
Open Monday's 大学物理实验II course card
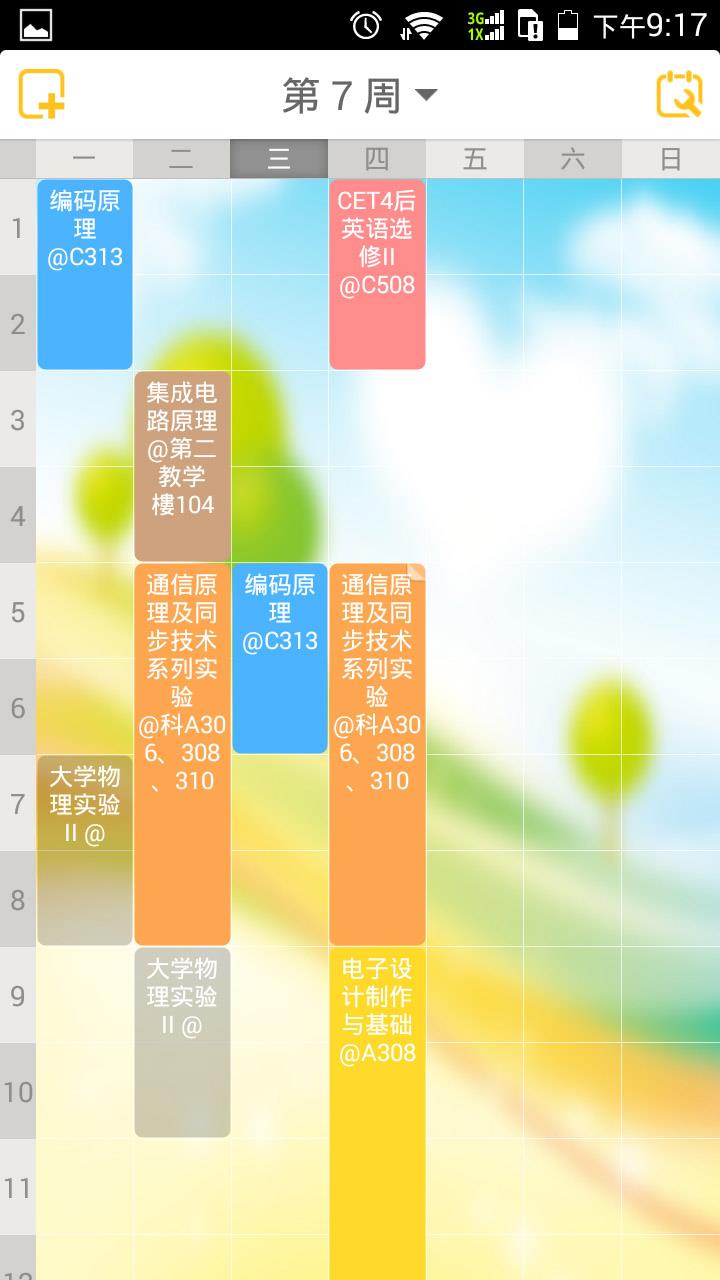point(85,850)
